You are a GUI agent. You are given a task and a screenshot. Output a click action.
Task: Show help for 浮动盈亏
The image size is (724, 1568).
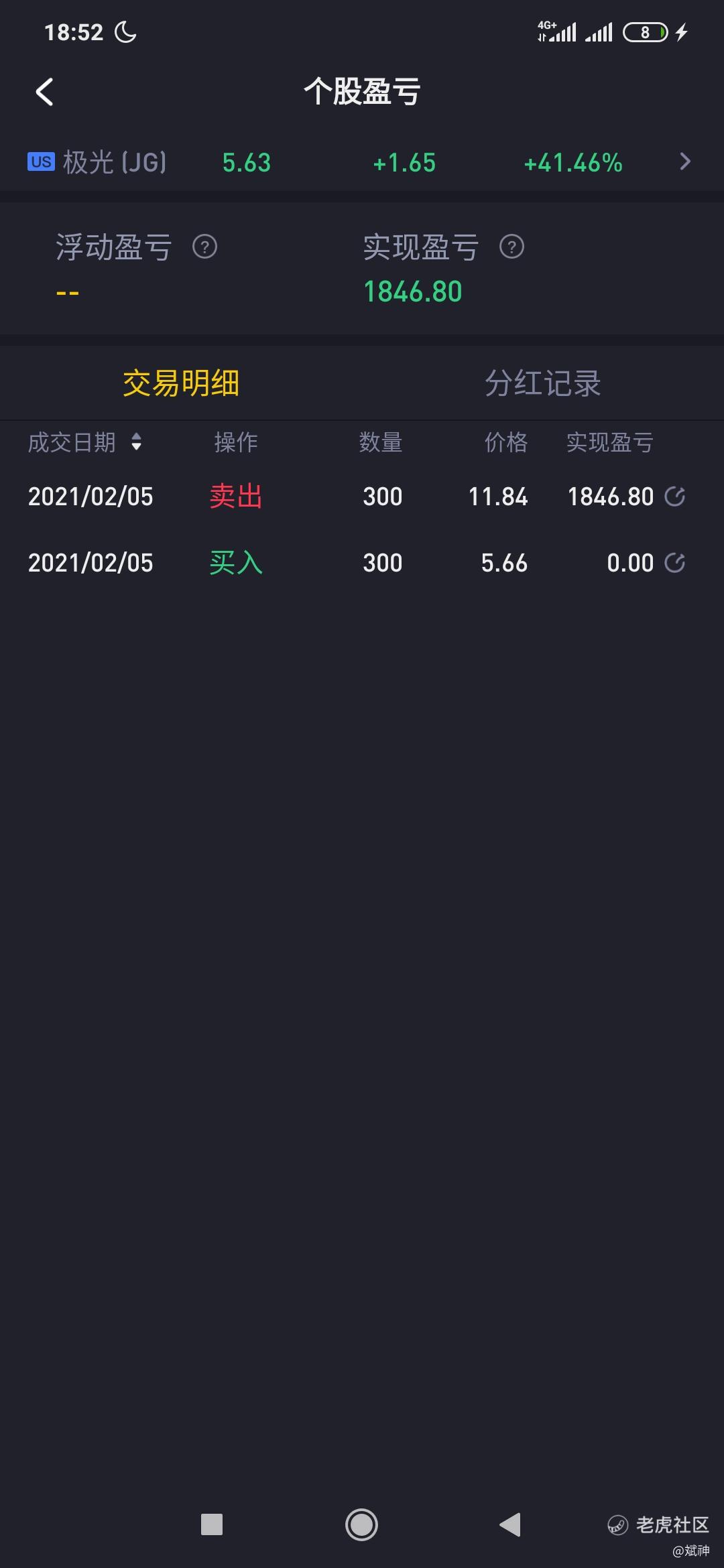[x=204, y=247]
